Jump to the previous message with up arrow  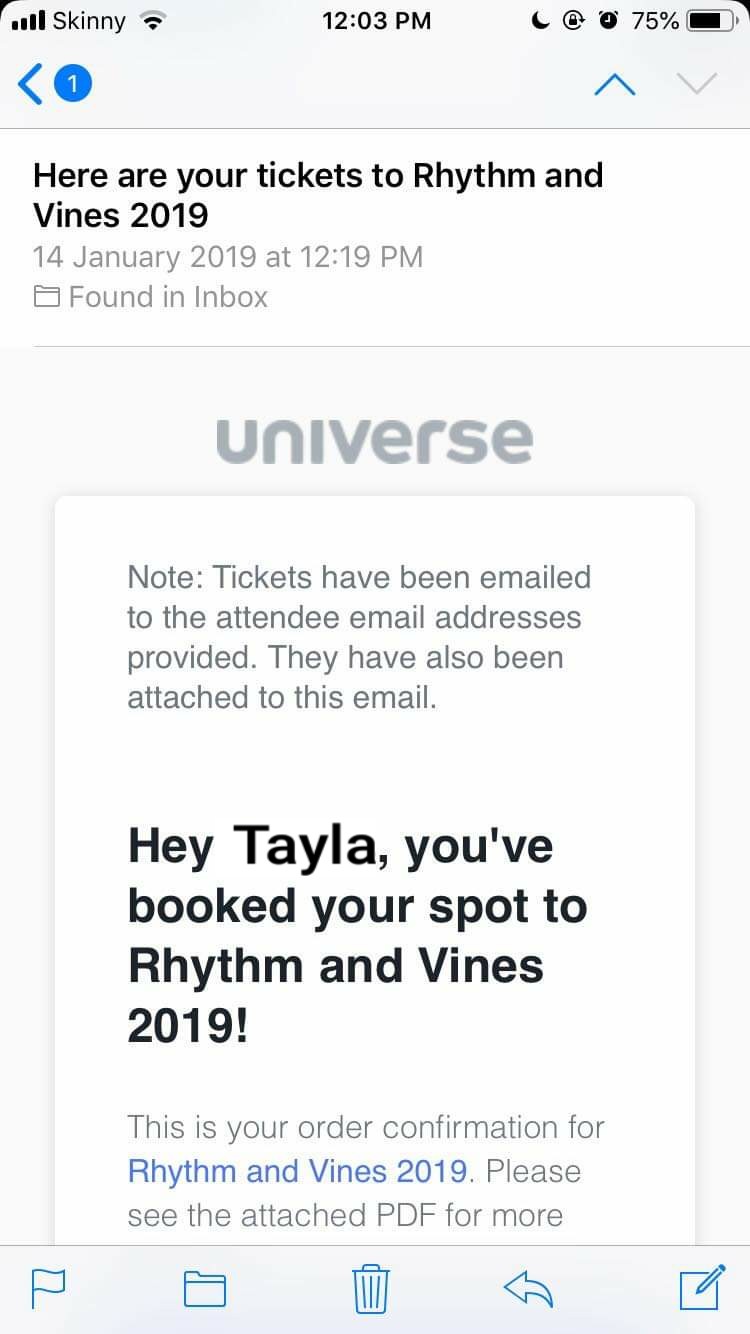(x=614, y=85)
